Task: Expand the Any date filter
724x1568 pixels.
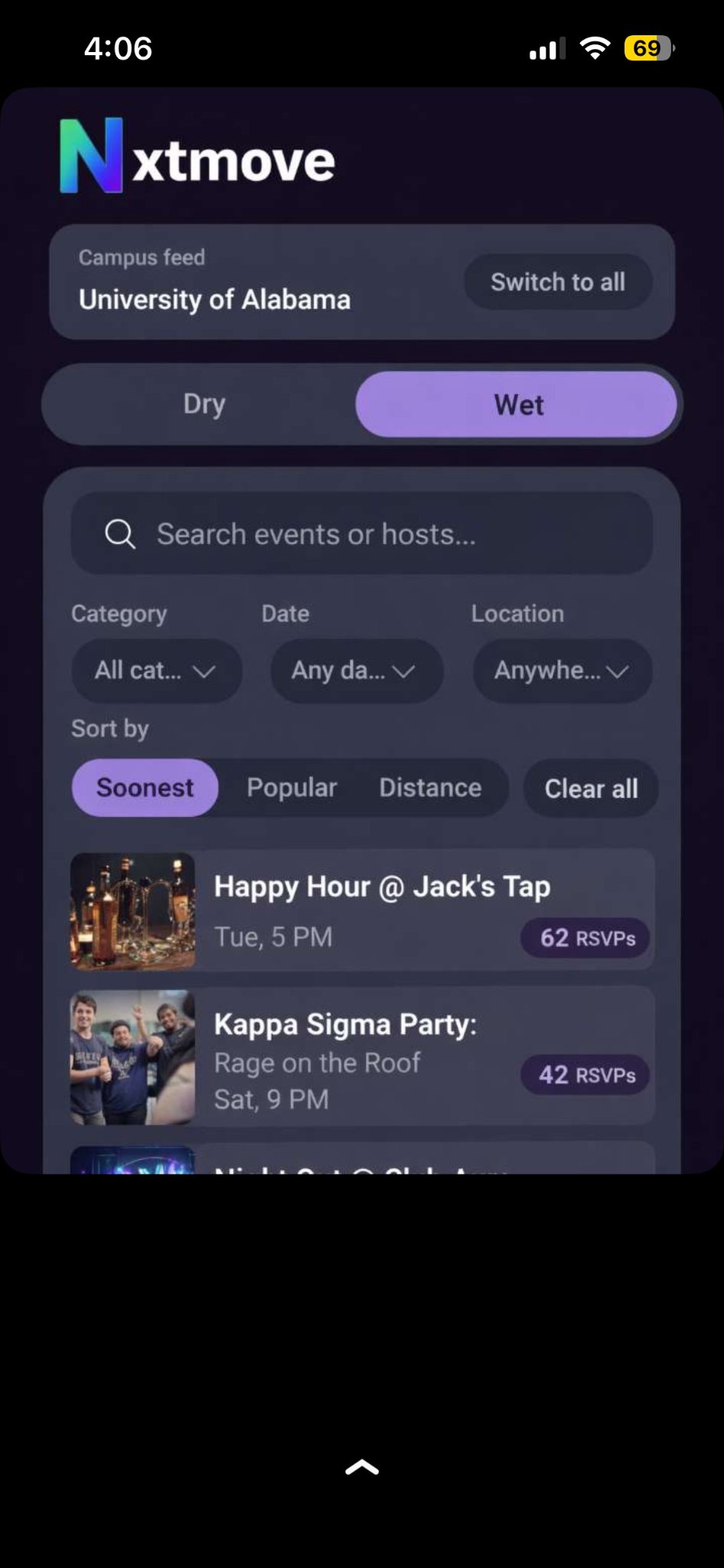Action: 356,671
